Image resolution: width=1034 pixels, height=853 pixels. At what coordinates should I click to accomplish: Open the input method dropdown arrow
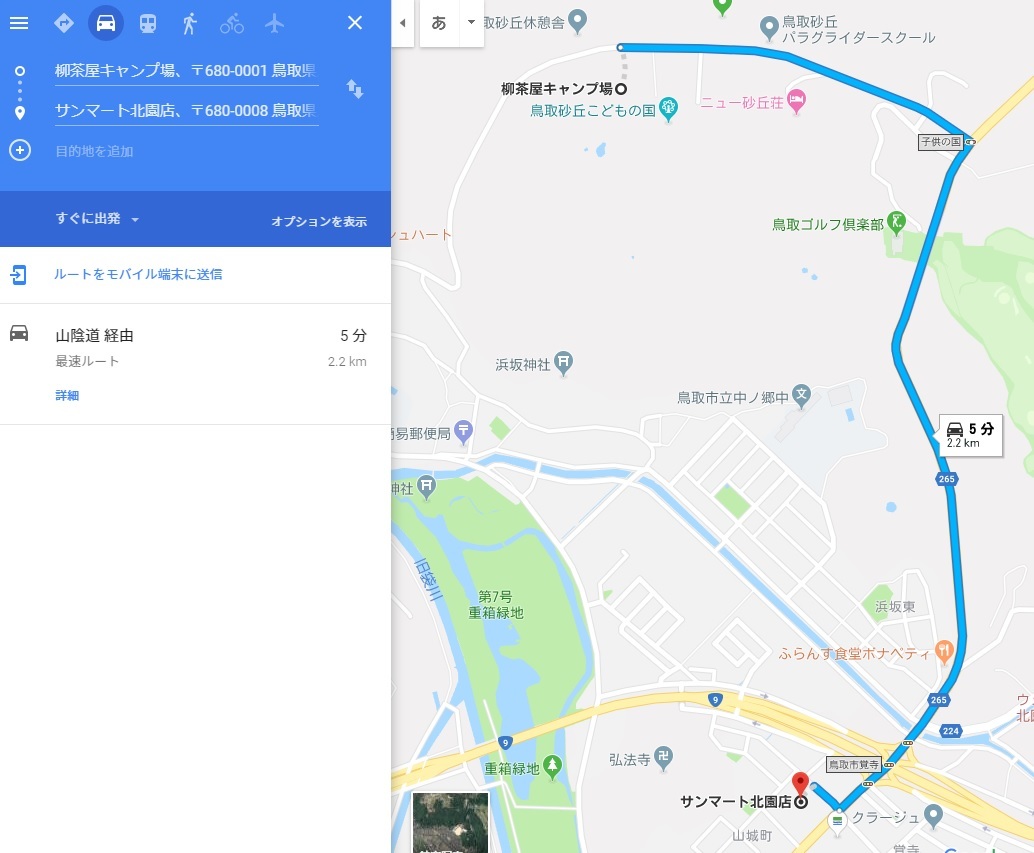(470, 23)
